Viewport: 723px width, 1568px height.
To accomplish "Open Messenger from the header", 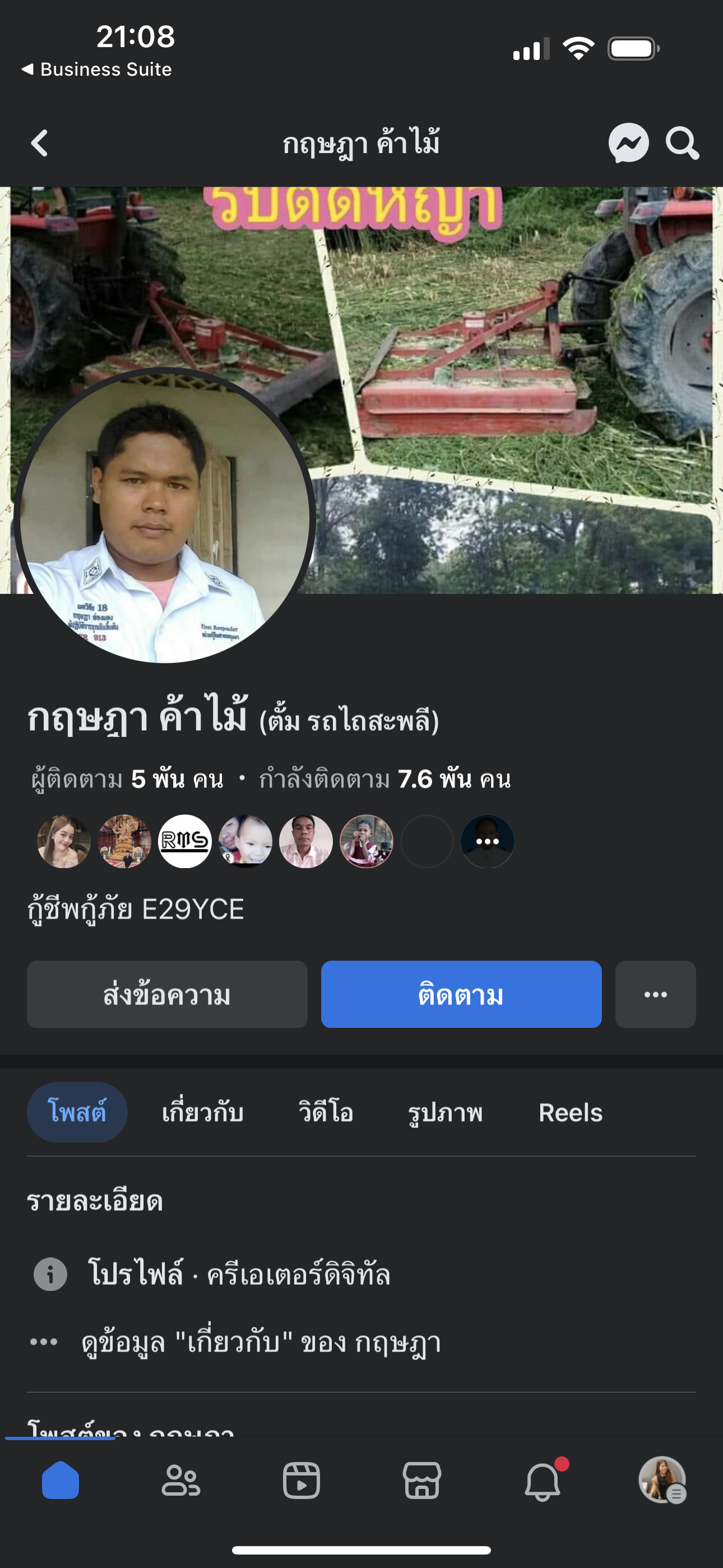I will click(628, 144).
